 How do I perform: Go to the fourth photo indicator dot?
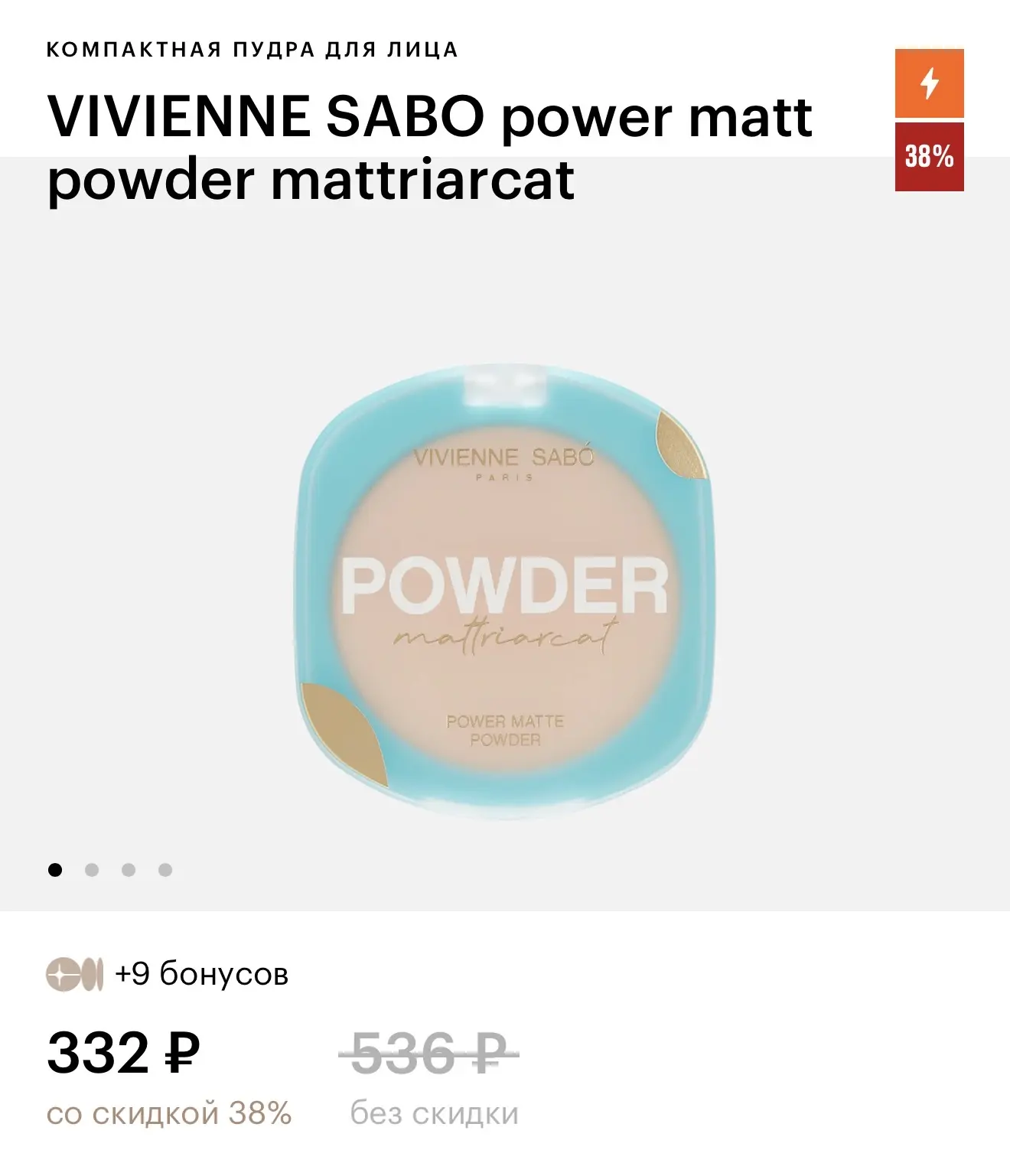click(165, 870)
